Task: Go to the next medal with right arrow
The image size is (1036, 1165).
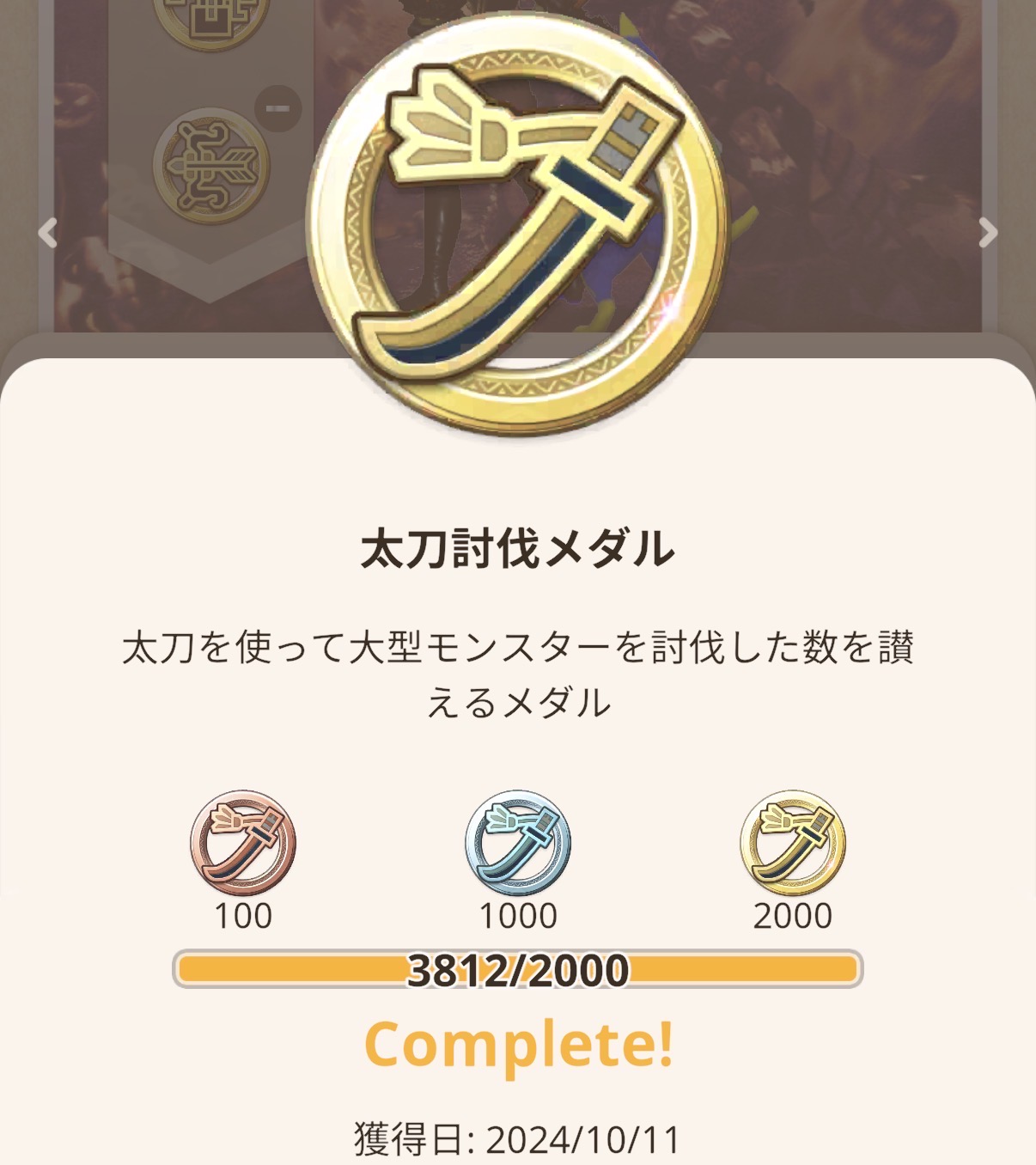Action: pyautogui.click(x=988, y=232)
